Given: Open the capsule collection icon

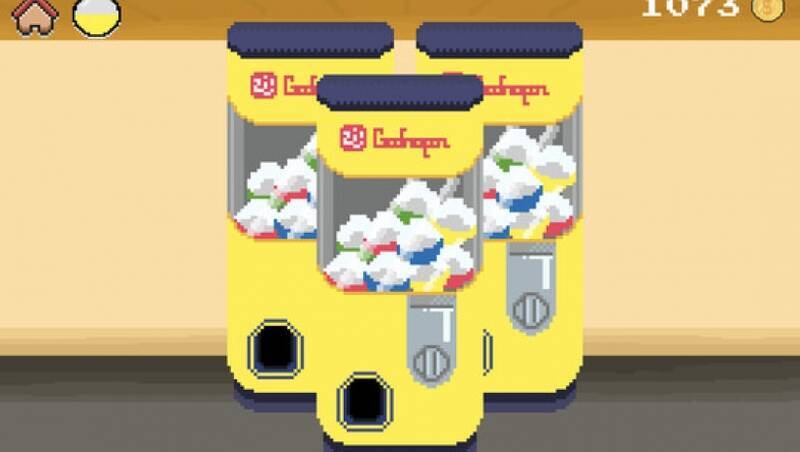Looking at the screenshot, I should 97,16.
